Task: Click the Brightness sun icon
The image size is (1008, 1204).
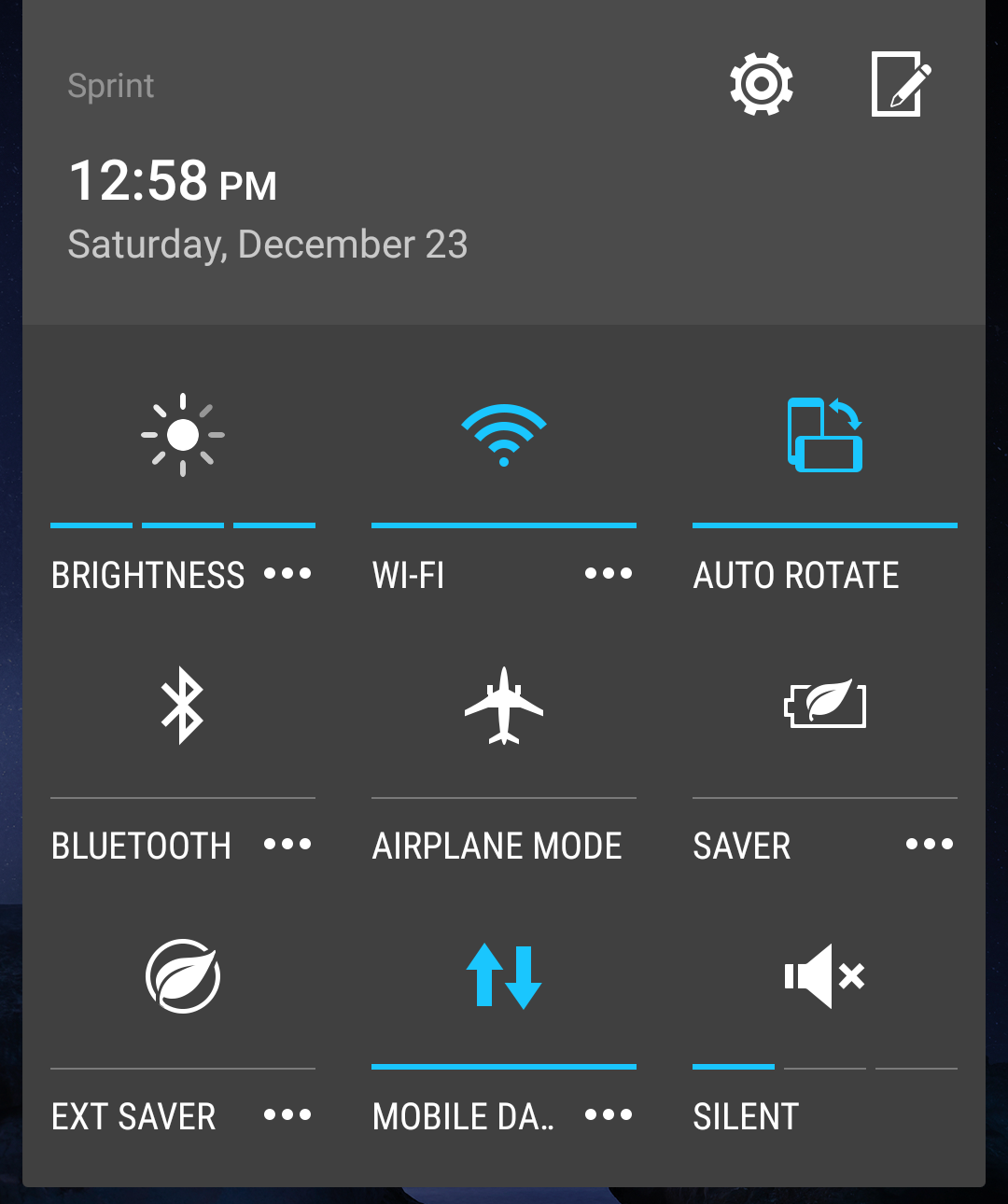Action: 182,435
